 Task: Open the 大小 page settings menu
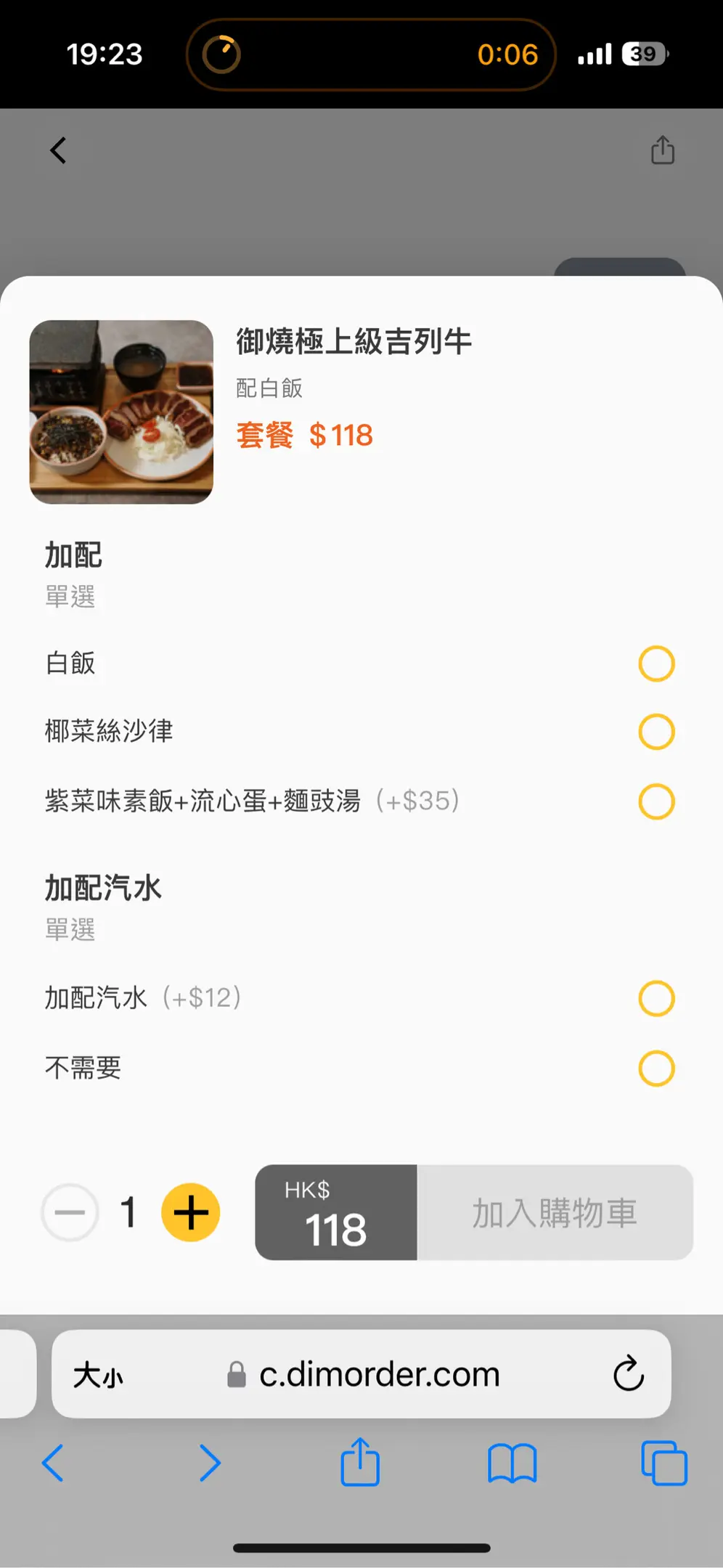tap(99, 1375)
